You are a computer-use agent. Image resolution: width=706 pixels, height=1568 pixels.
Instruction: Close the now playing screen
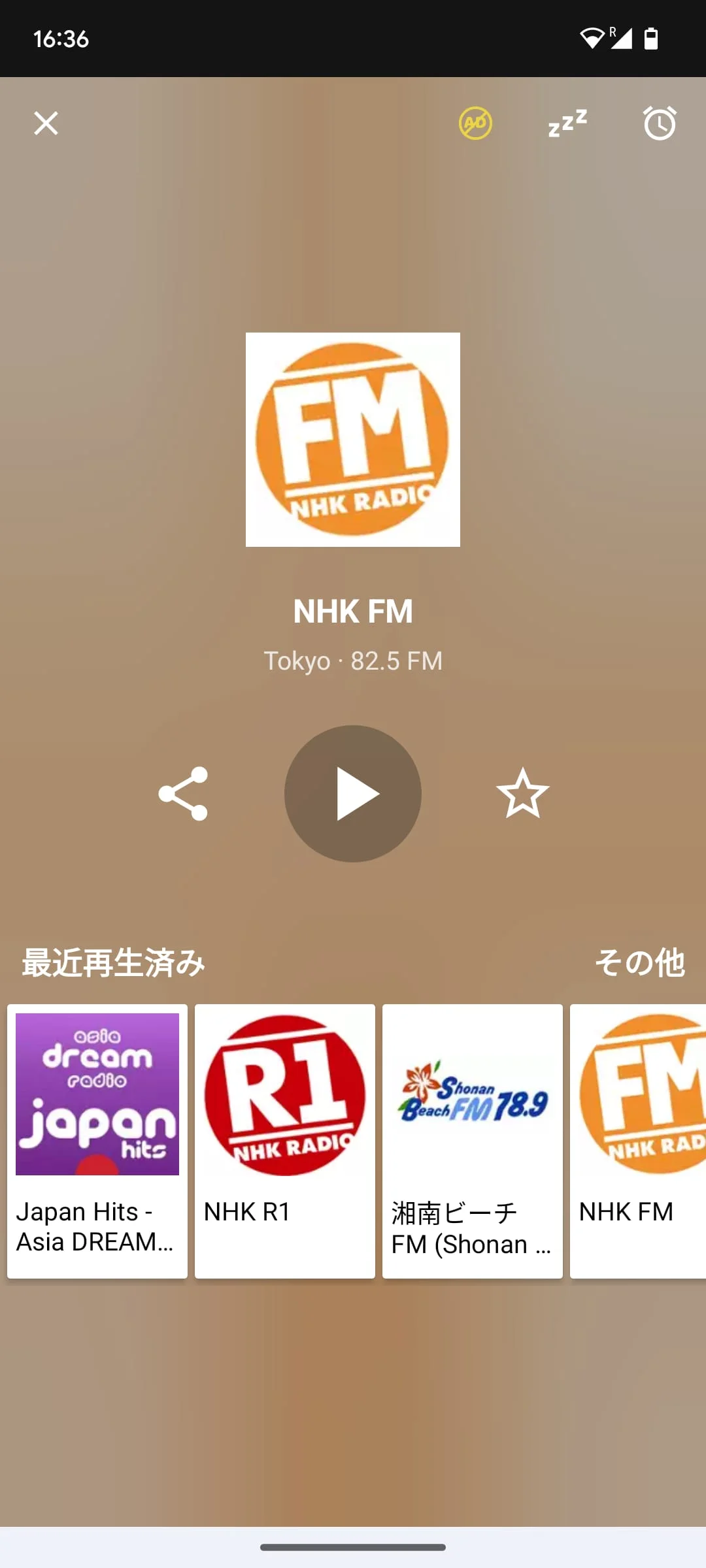coord(44,123)
